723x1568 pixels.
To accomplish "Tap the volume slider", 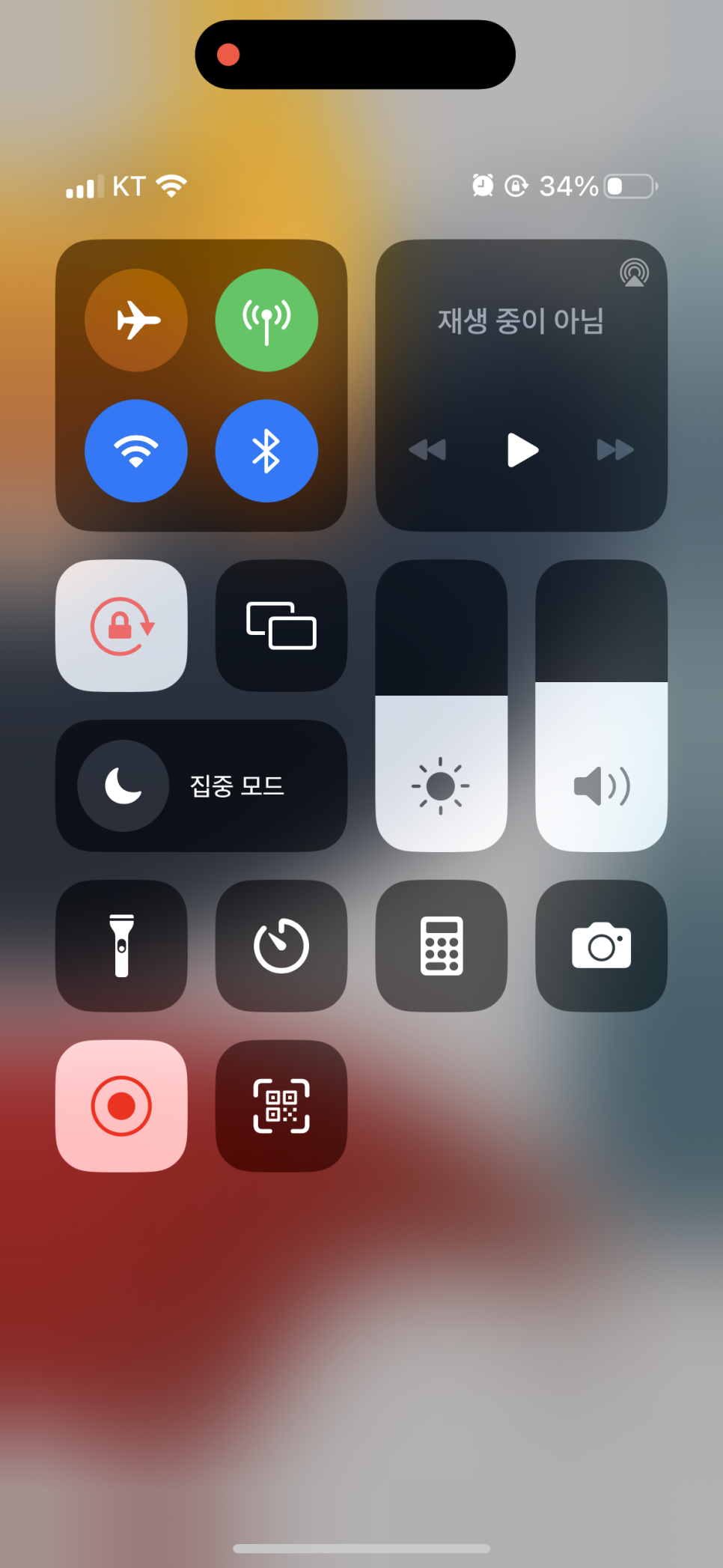I will [x=601, y=705].
